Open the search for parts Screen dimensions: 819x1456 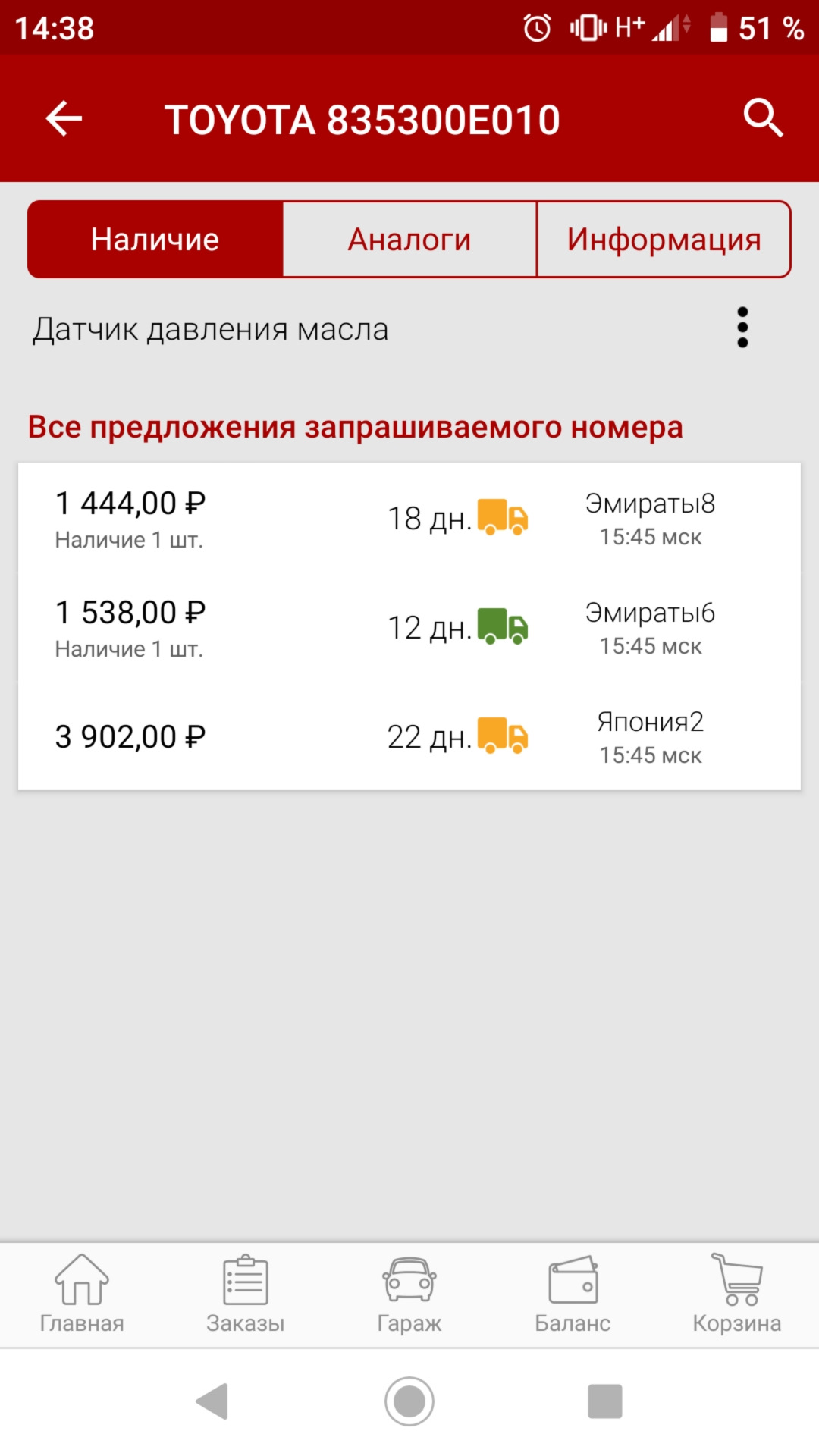click(x=763, y=118)
